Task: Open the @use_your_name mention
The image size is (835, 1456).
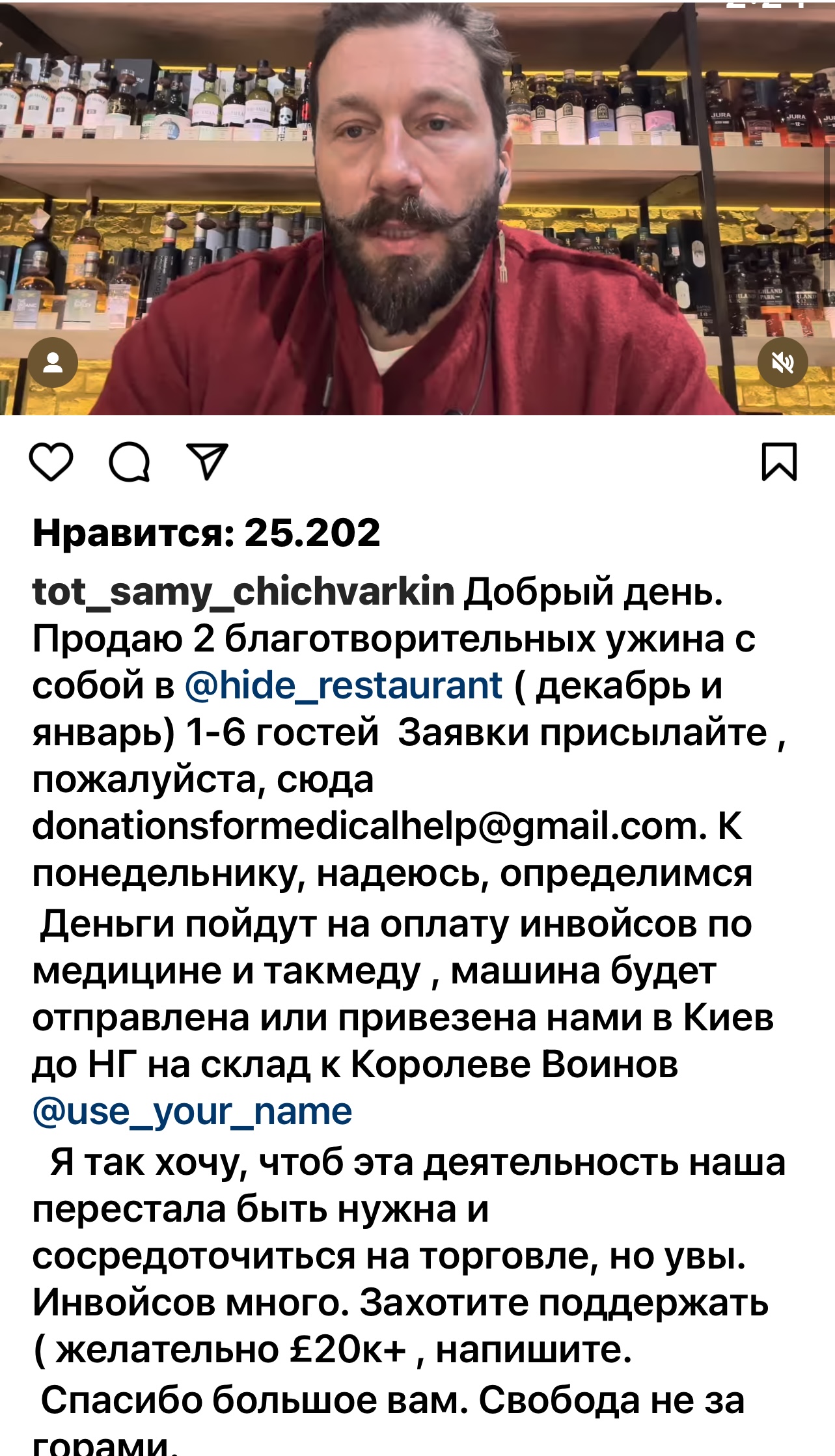Action: [192, 1111]
